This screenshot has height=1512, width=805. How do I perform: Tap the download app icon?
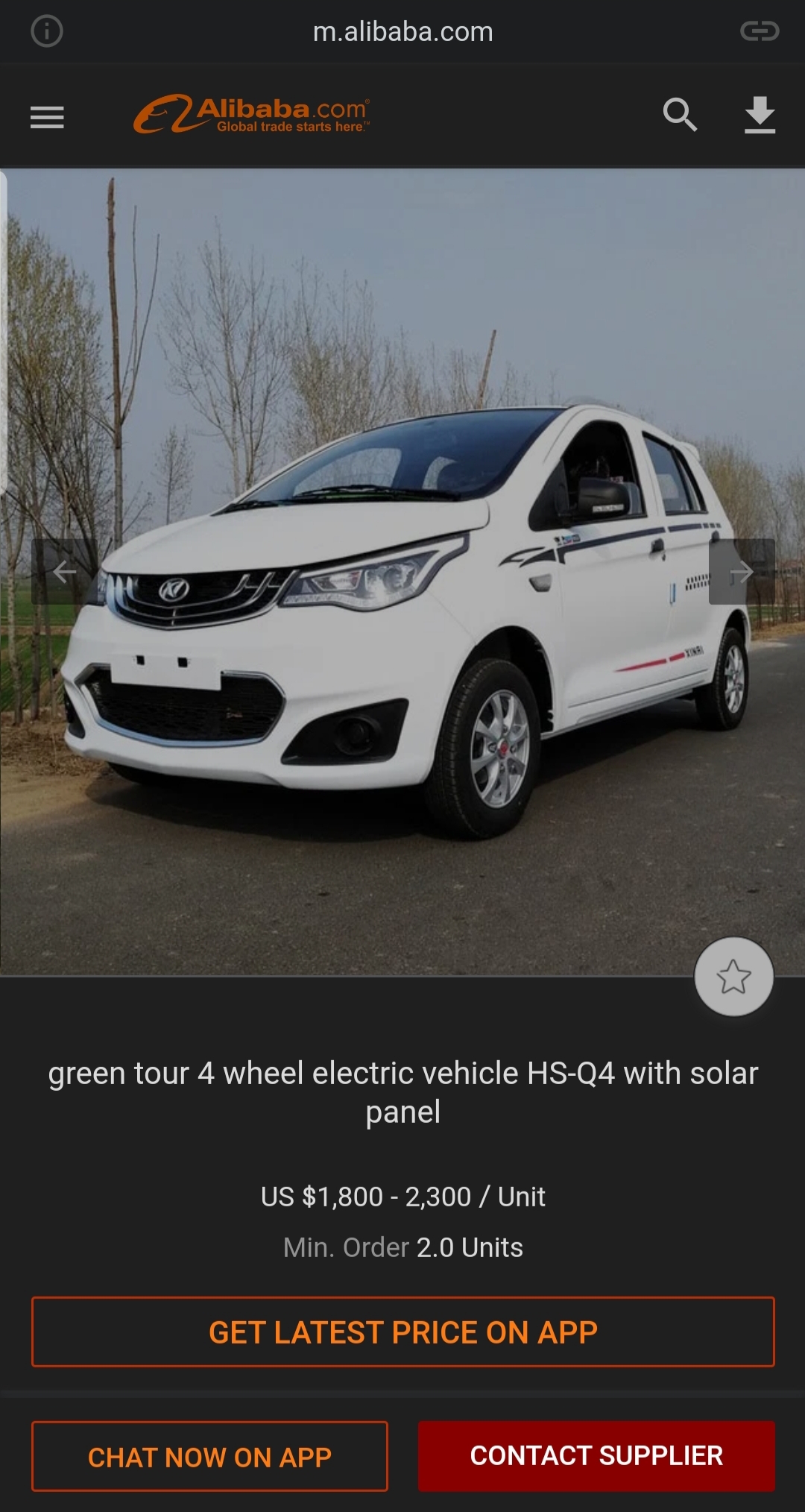[760, 116]
